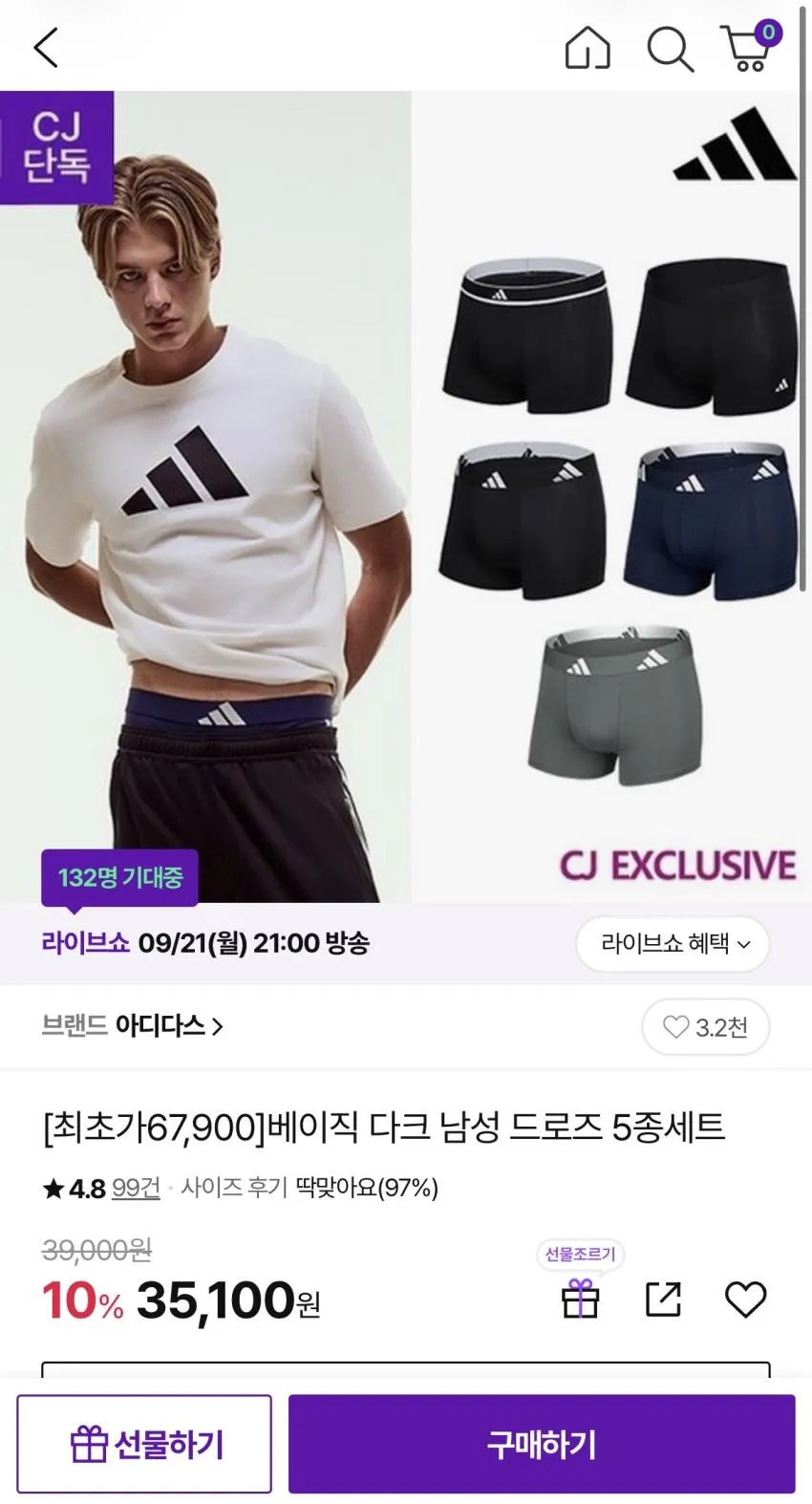Expand the 라이브쇼 혜택 dropdown

(673, 944)
